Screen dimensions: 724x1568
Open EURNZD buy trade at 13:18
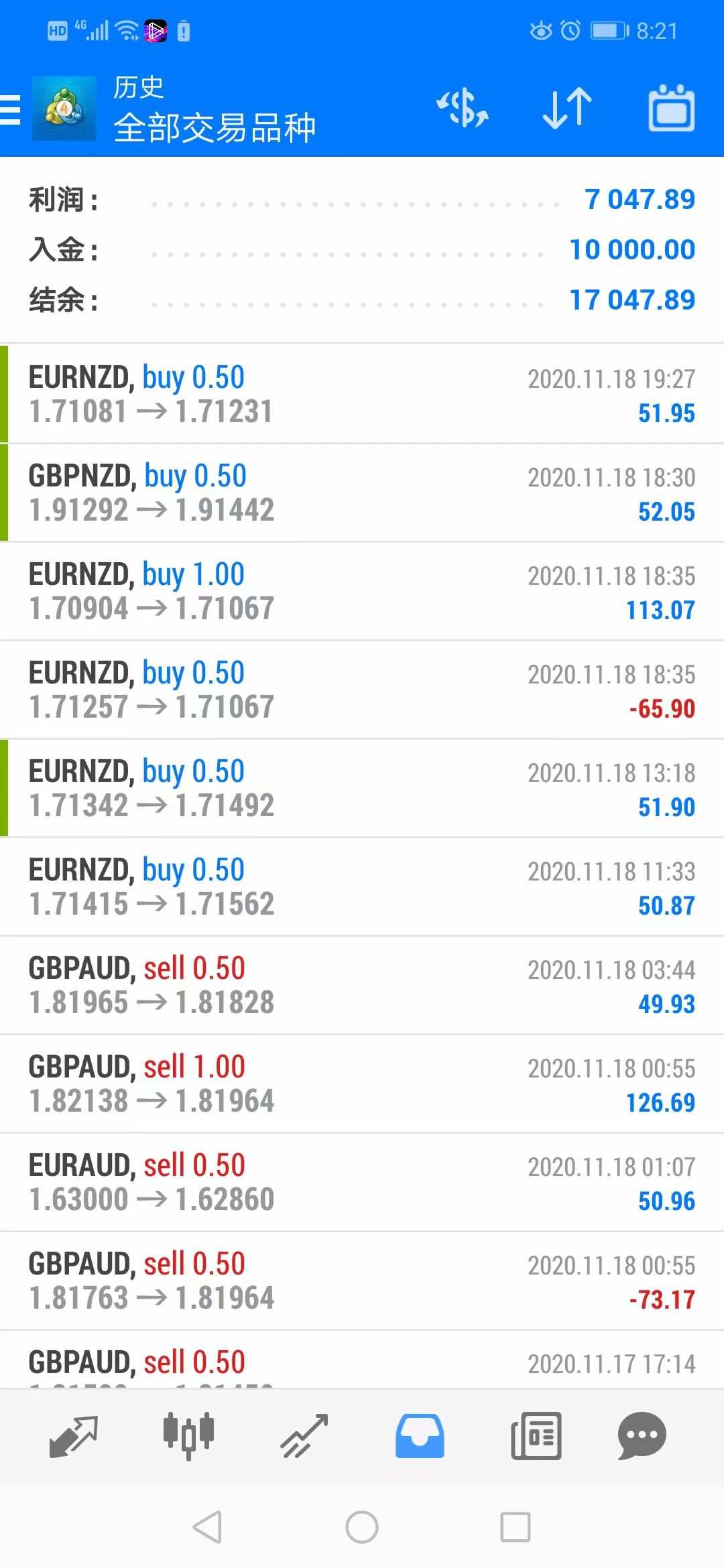click(x=362, y=788)
